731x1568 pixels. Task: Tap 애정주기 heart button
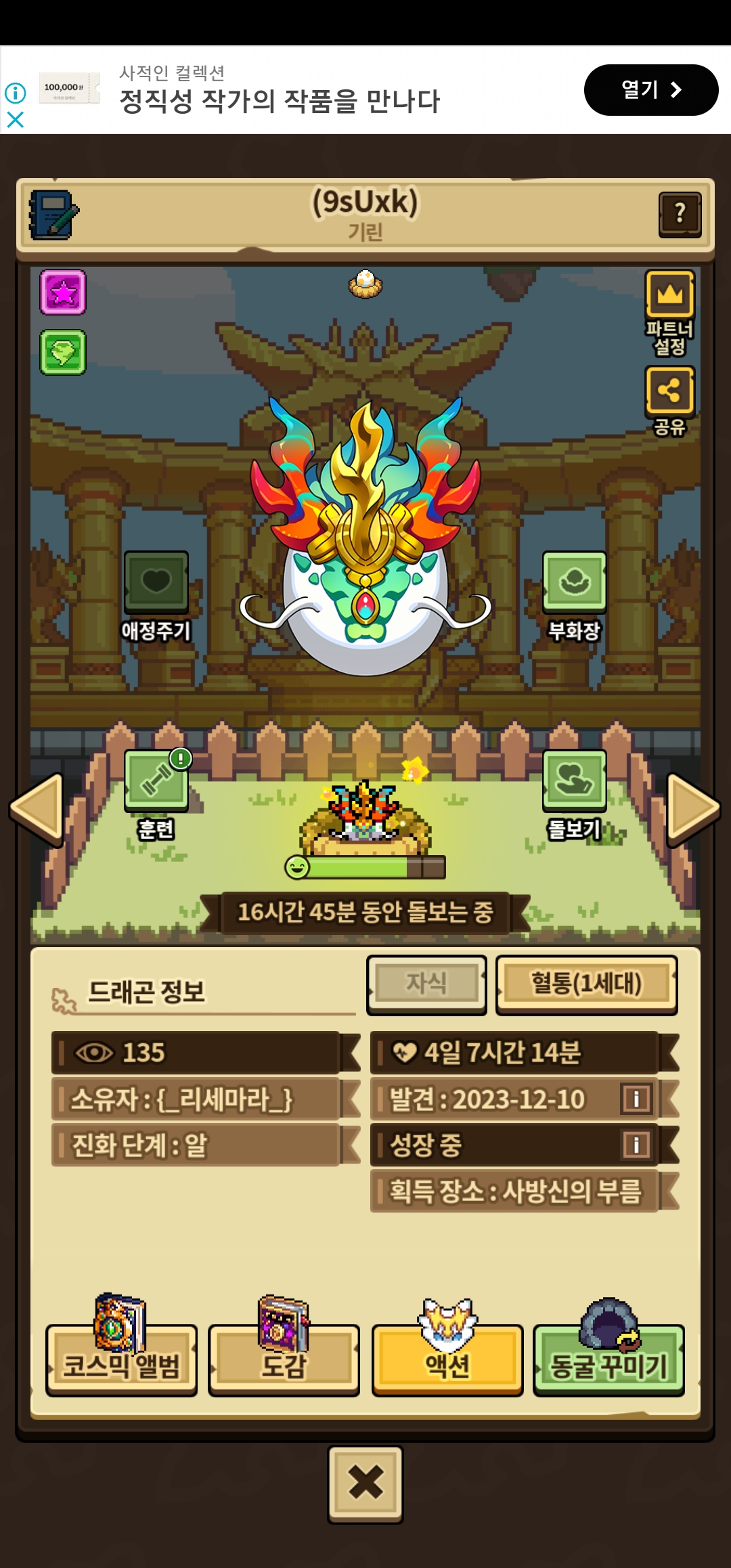156,582
